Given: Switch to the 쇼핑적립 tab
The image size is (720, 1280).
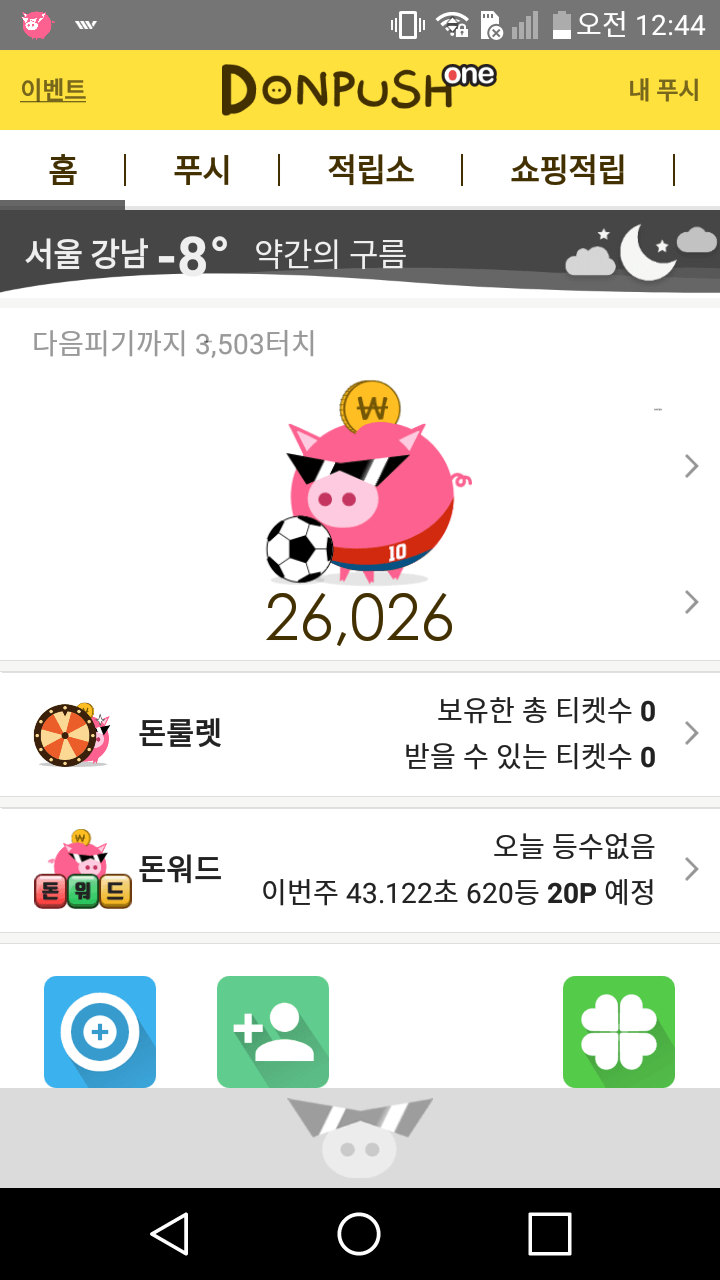Looking at the screenshot, I should [567, 170].
